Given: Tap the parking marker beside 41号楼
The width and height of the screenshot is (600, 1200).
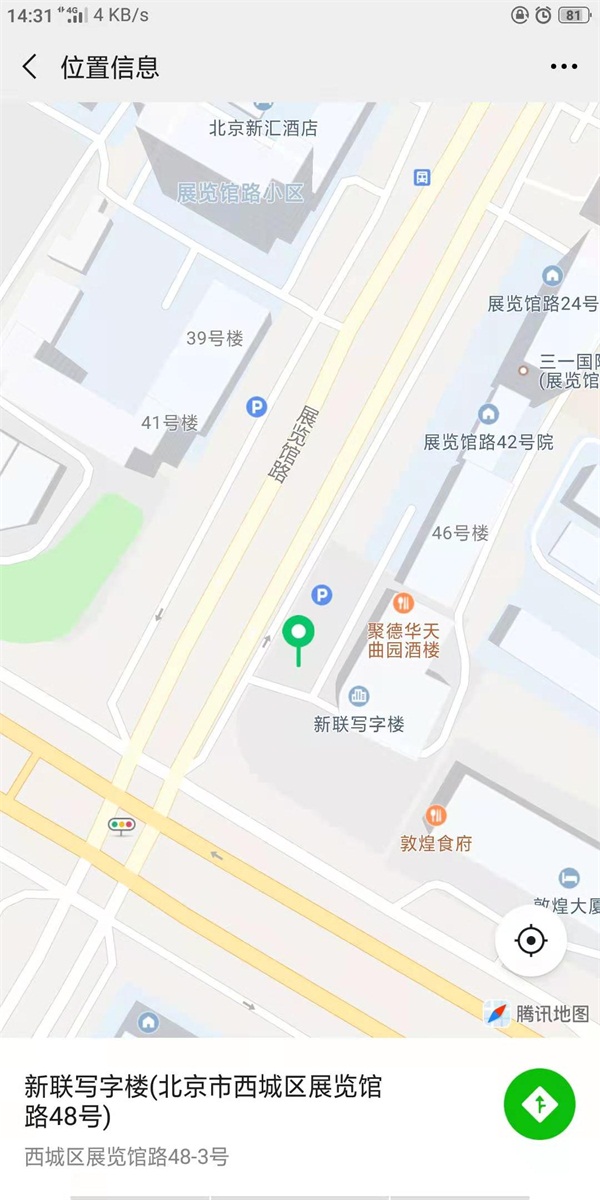Looking at the screenshot, I should pyautogui.click(x=258, y=406).
